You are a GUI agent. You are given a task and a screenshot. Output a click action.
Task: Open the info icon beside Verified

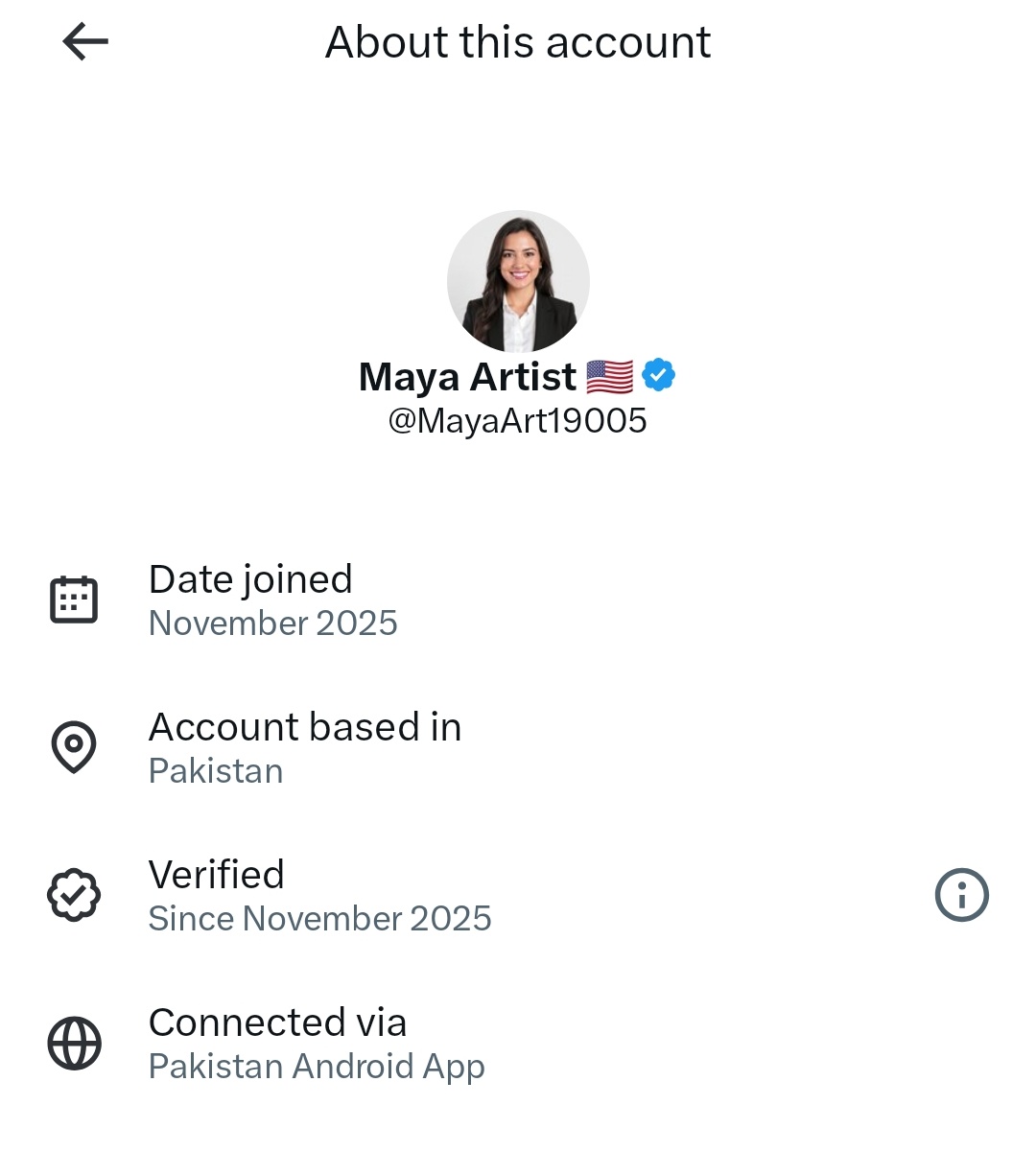pyautogui.click(x=961, y=895)
